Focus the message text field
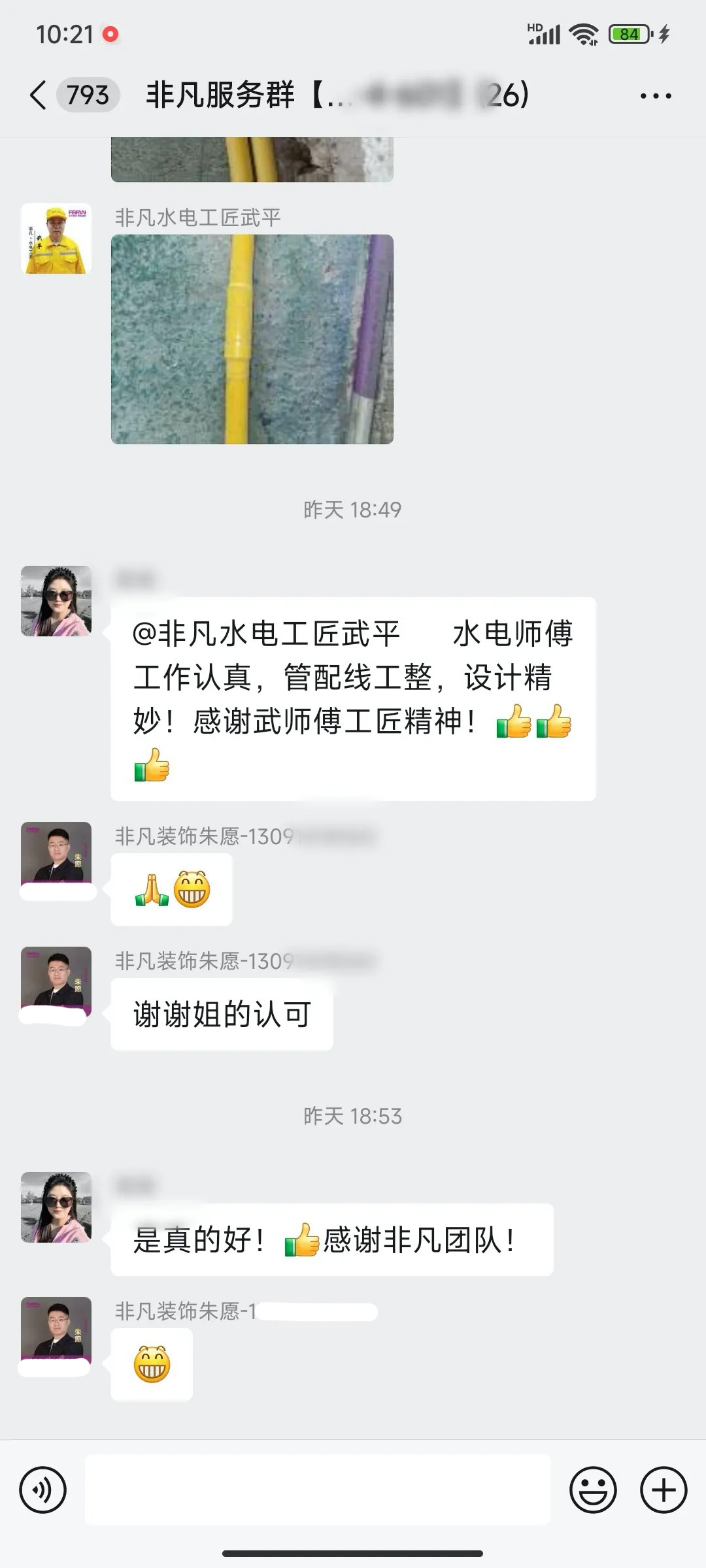 (x=318, y=1490)
